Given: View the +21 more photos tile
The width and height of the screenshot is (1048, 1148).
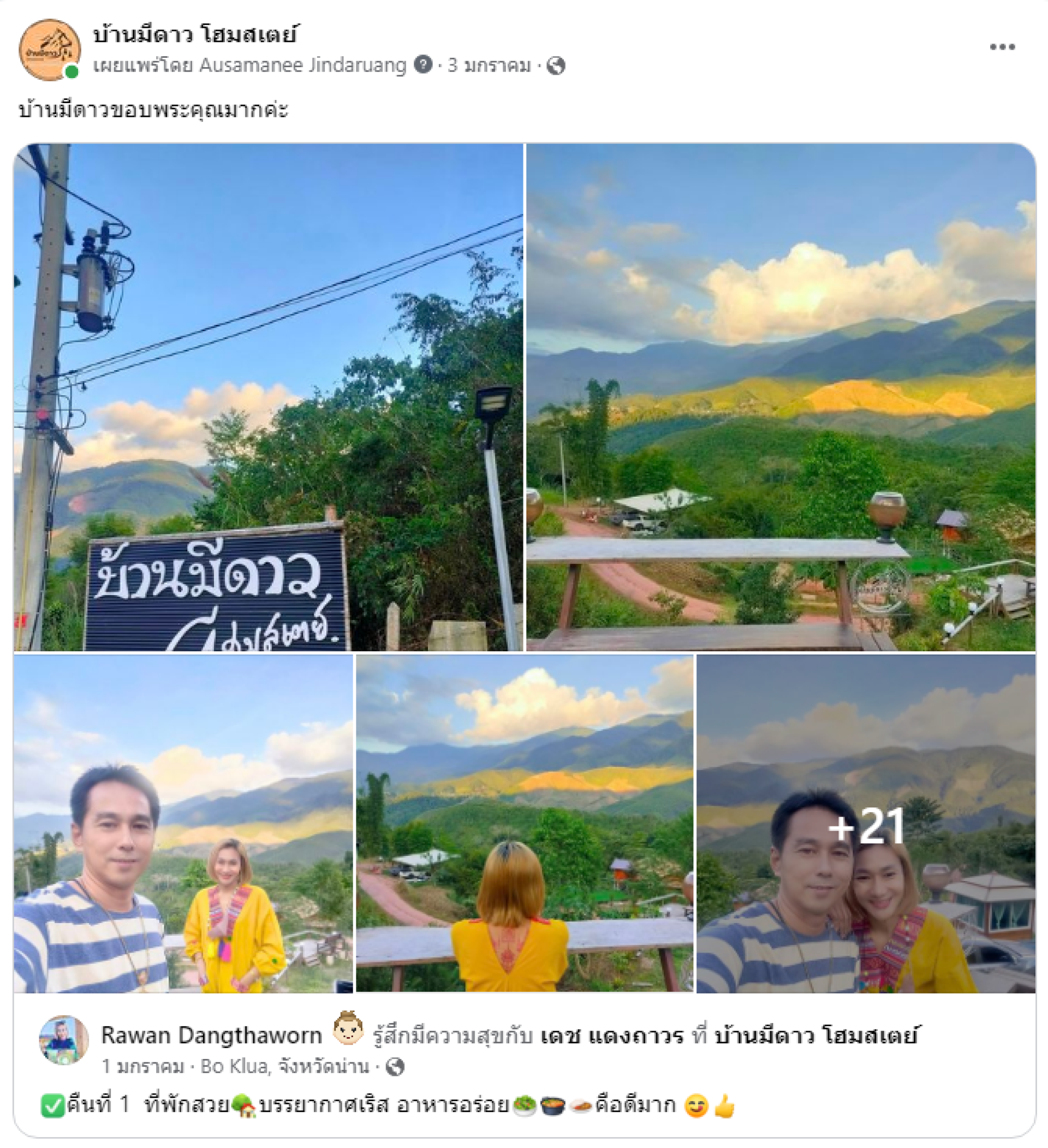Looking at the screenshot, I should (x=865, y=823).
